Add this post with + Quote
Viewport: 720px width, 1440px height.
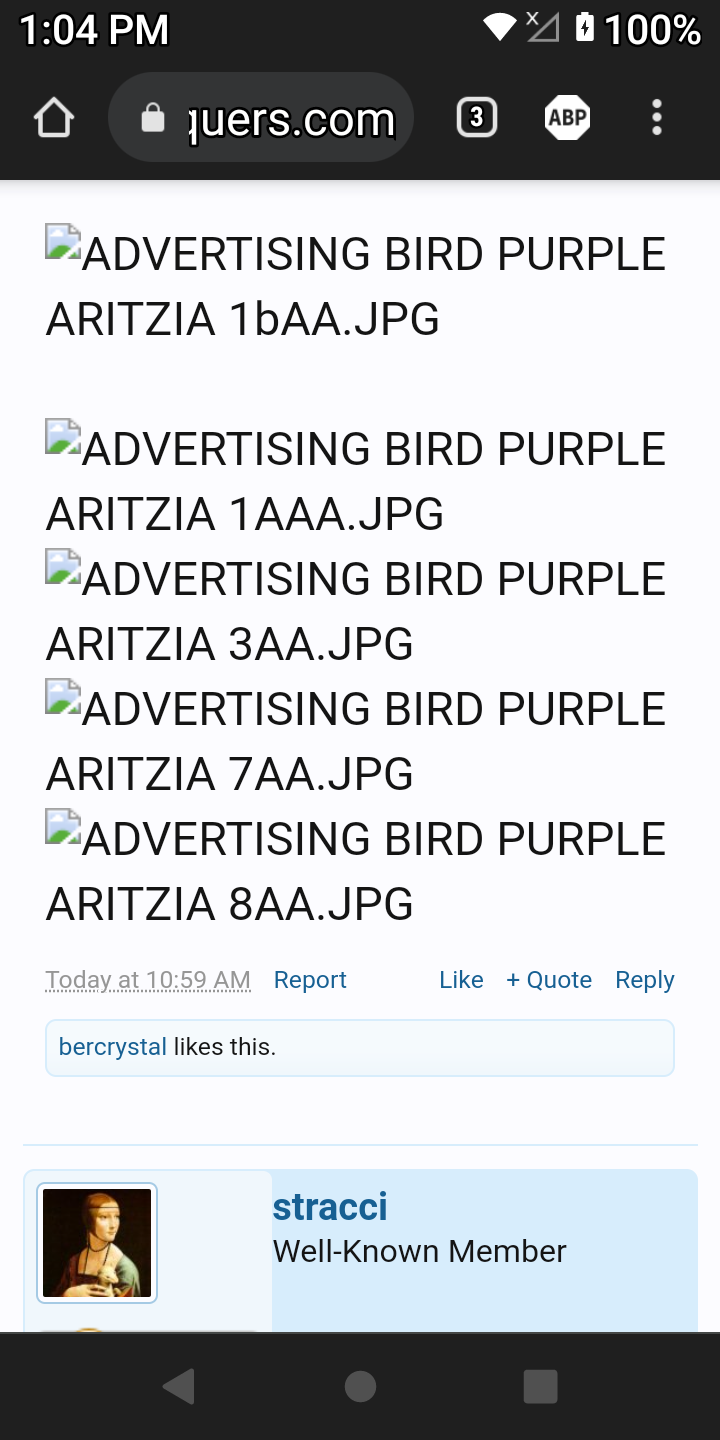tap(549, 980)
